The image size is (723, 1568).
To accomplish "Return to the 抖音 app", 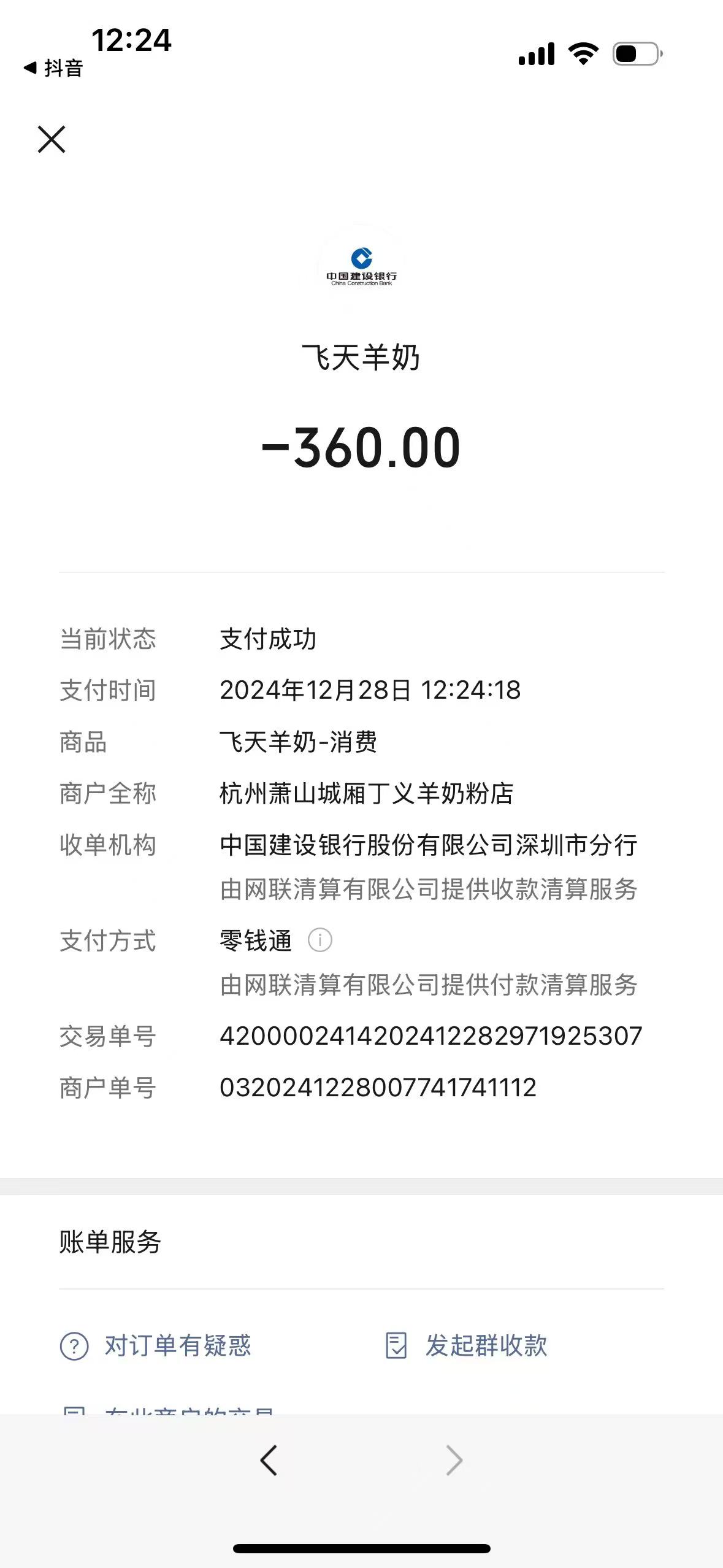I will pos(53,68).
